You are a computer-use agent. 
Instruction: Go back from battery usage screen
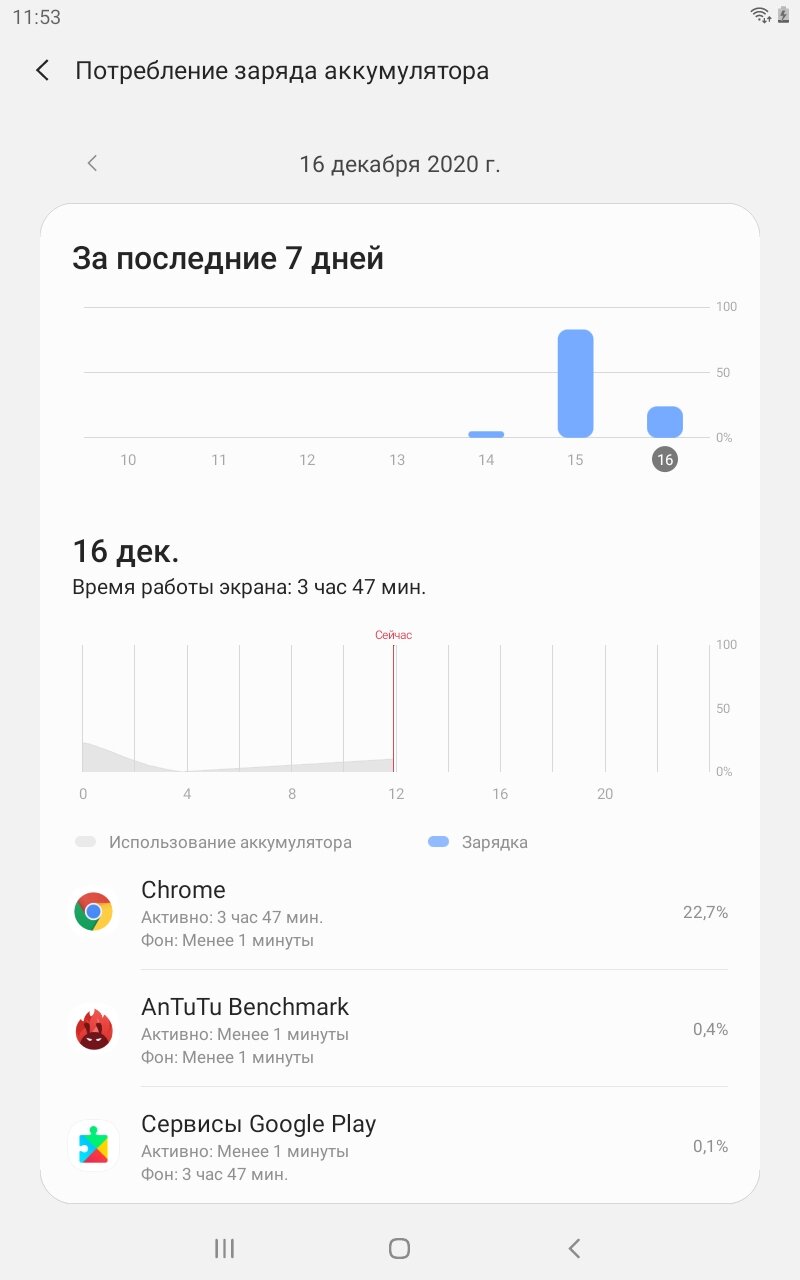point(42,71)
